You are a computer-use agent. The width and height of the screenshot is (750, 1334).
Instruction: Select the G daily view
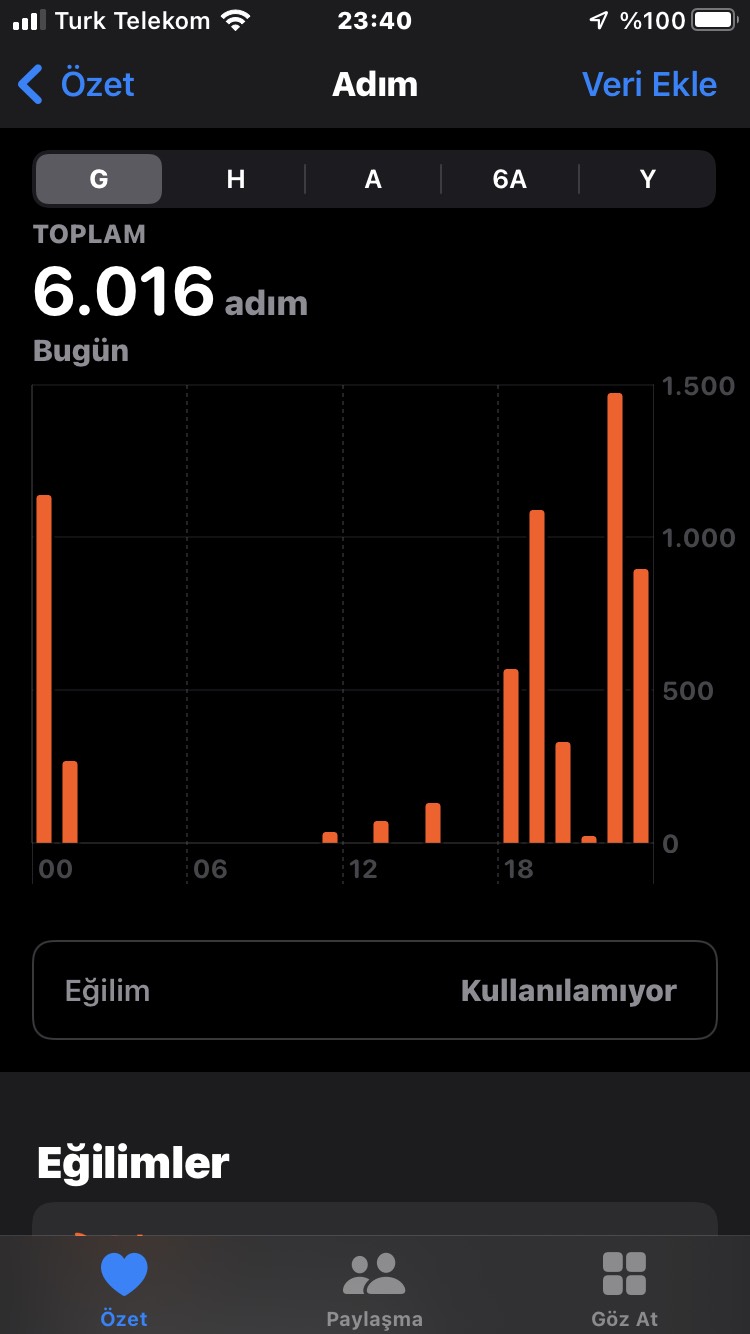click(98, 179)
